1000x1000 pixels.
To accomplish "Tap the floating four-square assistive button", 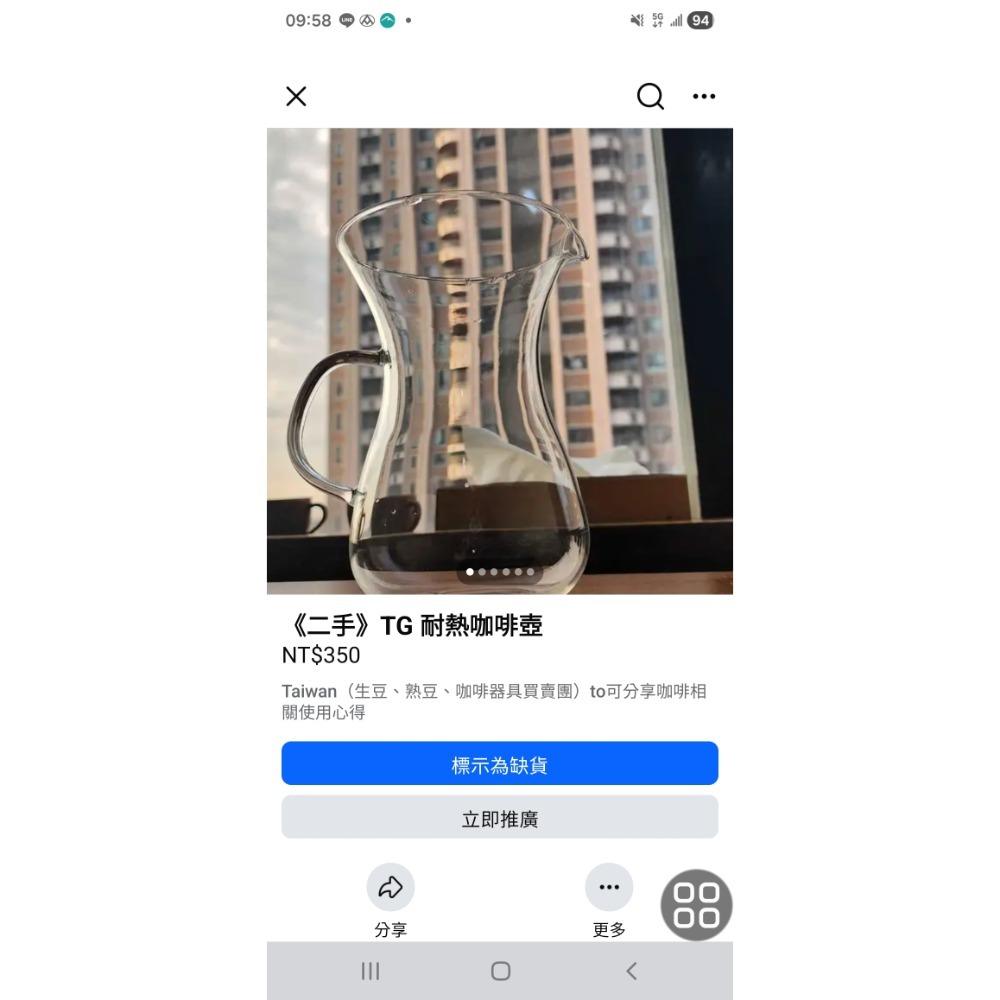I will pyautogui.click(x=696, y=905).
